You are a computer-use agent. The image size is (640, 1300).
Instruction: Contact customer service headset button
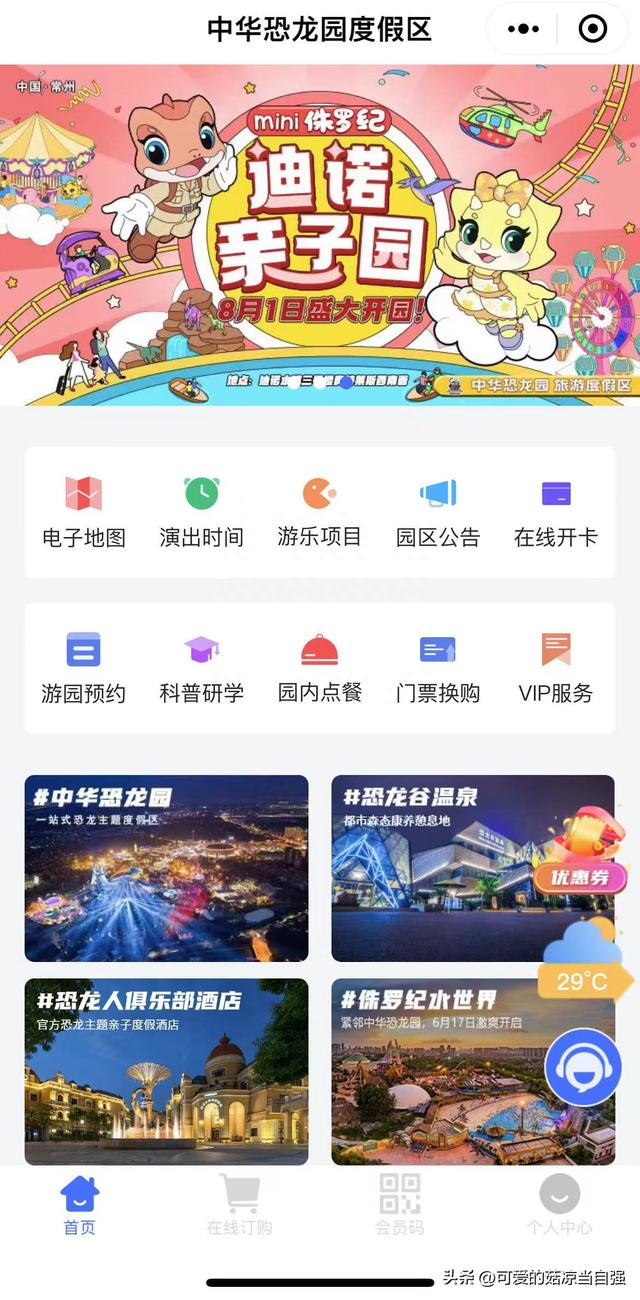[582, 1068]
